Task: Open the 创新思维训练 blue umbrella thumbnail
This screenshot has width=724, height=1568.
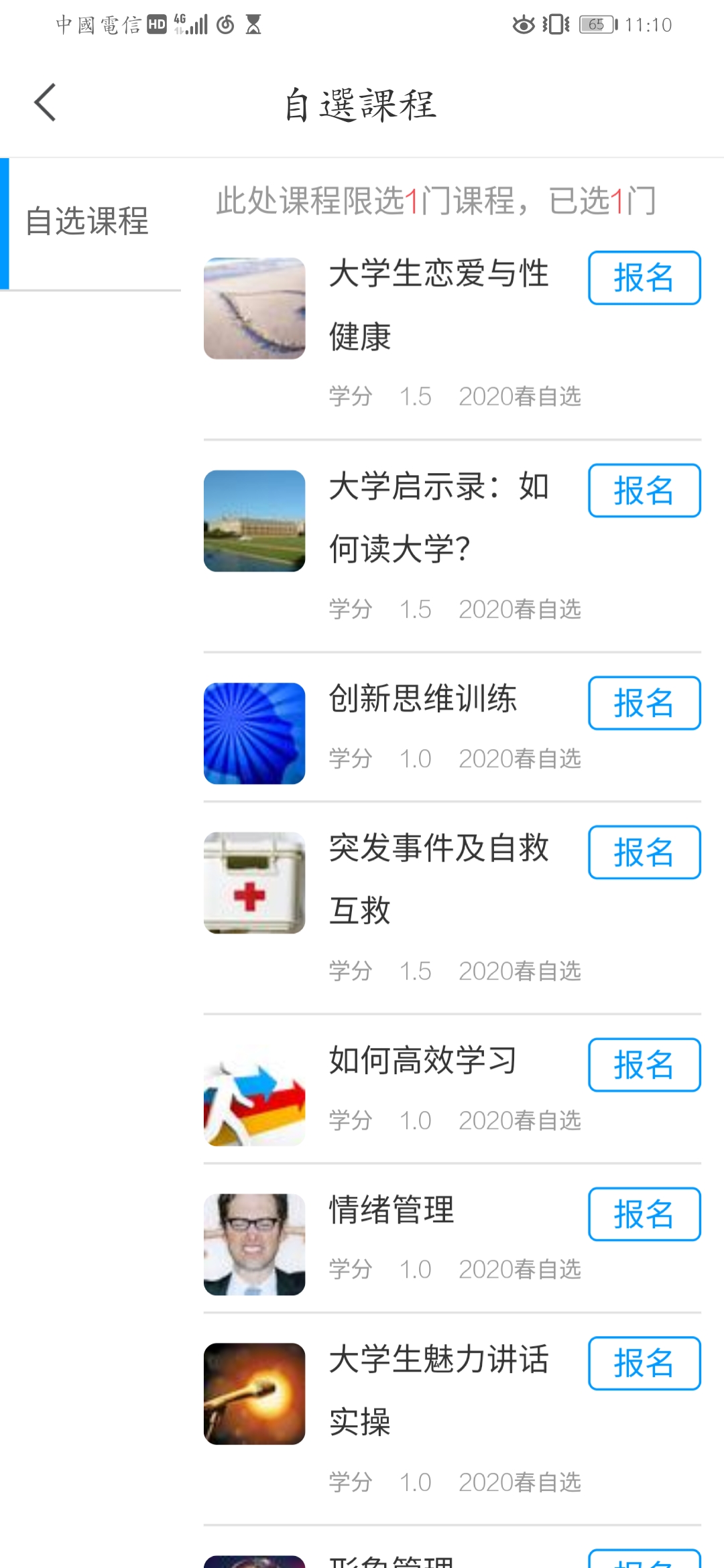Action: pyautogui.click(x=254, y=734)
